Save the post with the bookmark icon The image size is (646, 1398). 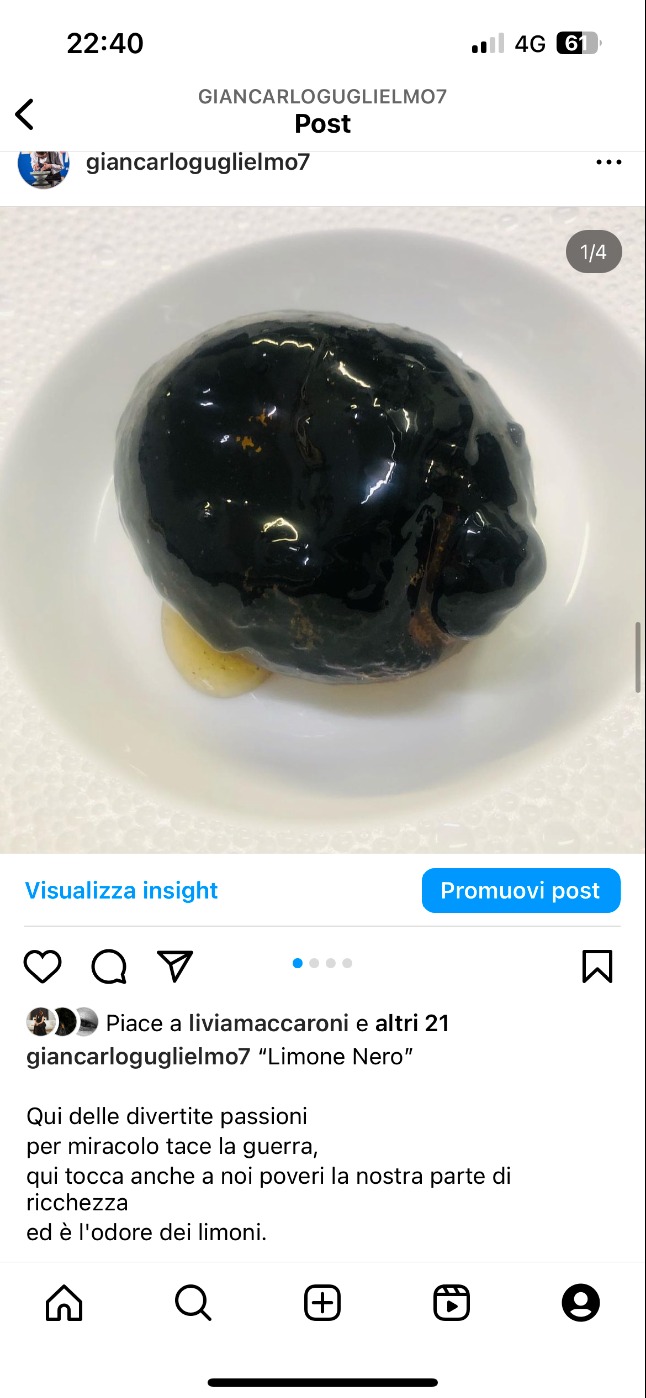tap(596, 966)
